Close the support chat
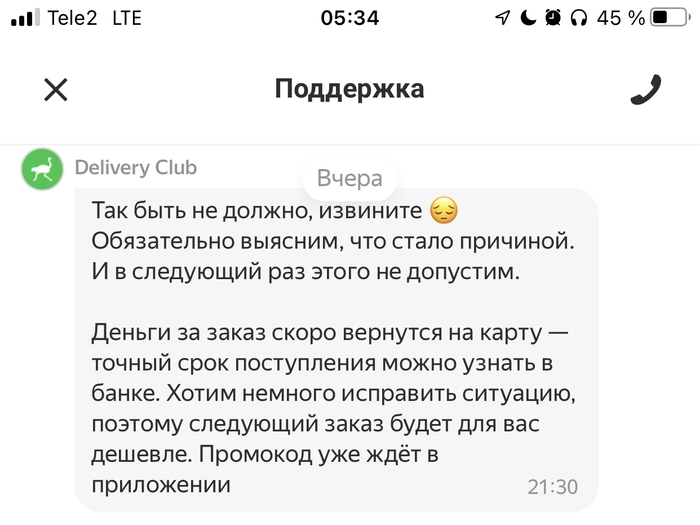Screen dimensions: 700x525 tap(56, 89)
